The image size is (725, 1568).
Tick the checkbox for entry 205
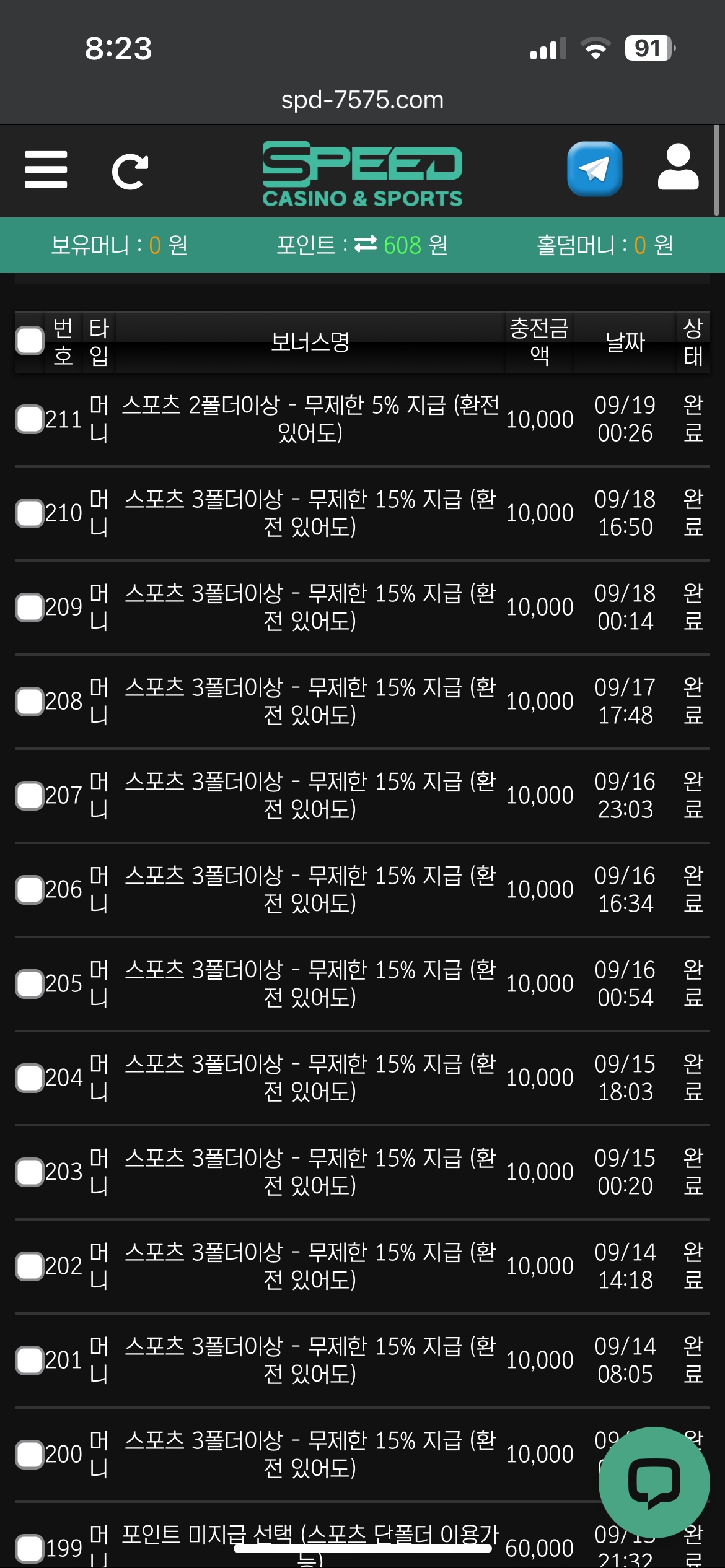click(x=30, y=984)
